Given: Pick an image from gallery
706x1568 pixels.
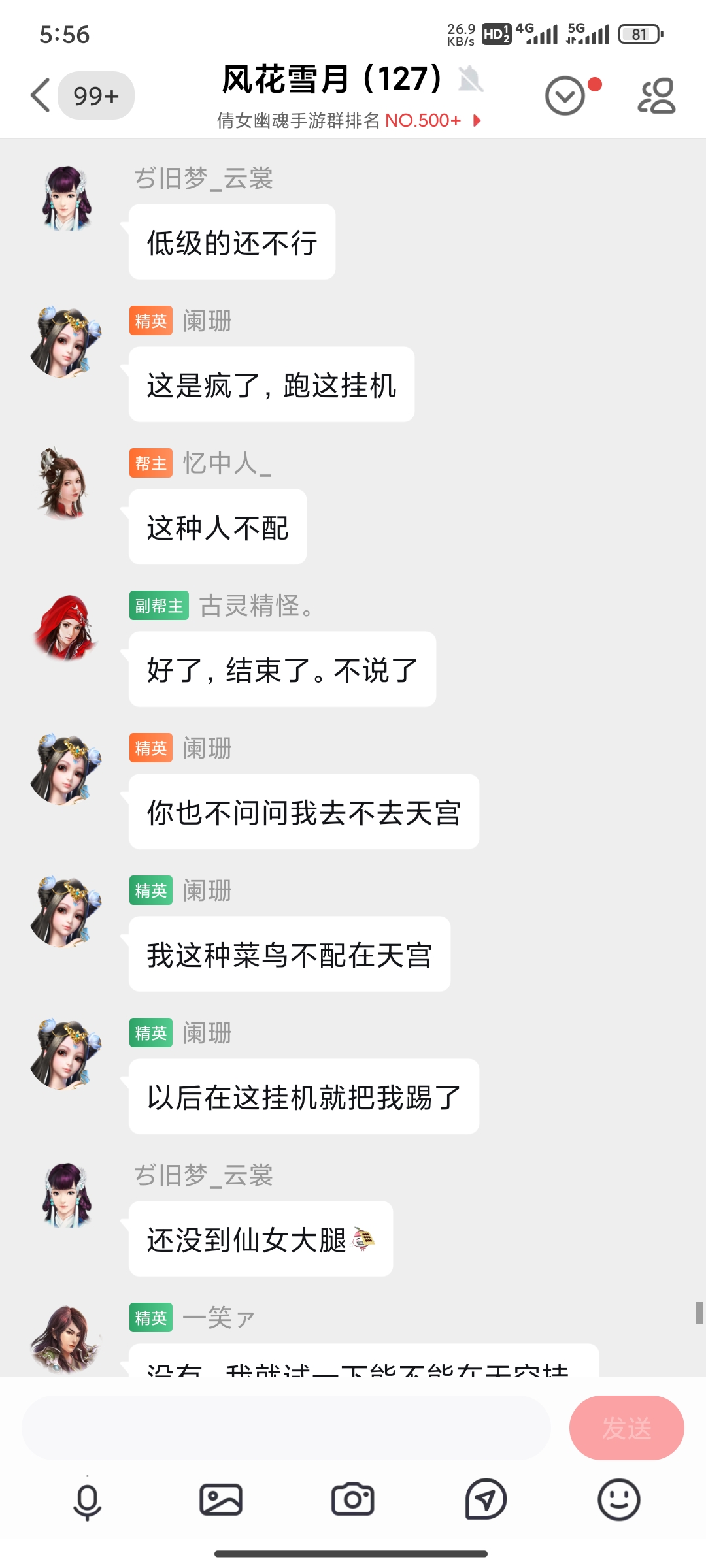Looking at the screenshot, I should coord(221,1499).
